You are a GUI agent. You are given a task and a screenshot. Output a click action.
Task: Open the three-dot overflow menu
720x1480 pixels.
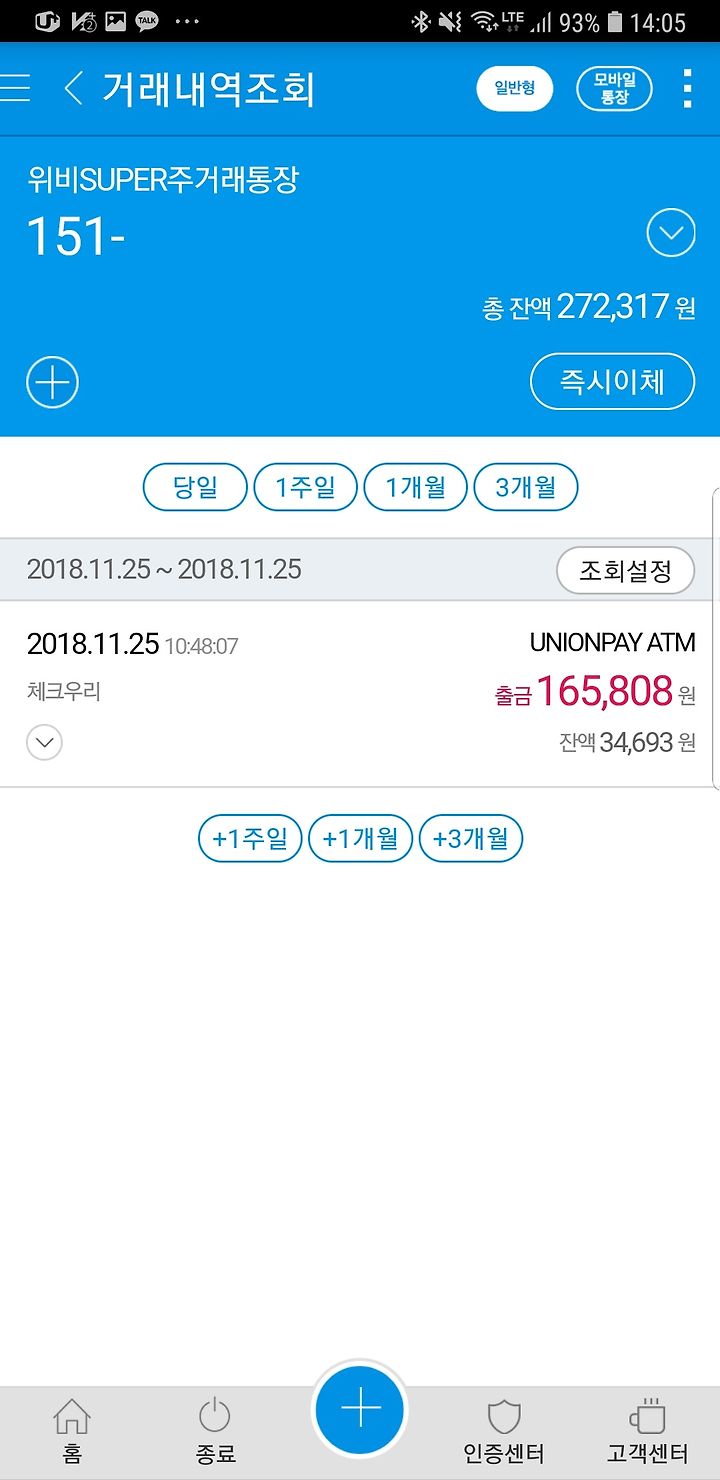click(686, 89)
